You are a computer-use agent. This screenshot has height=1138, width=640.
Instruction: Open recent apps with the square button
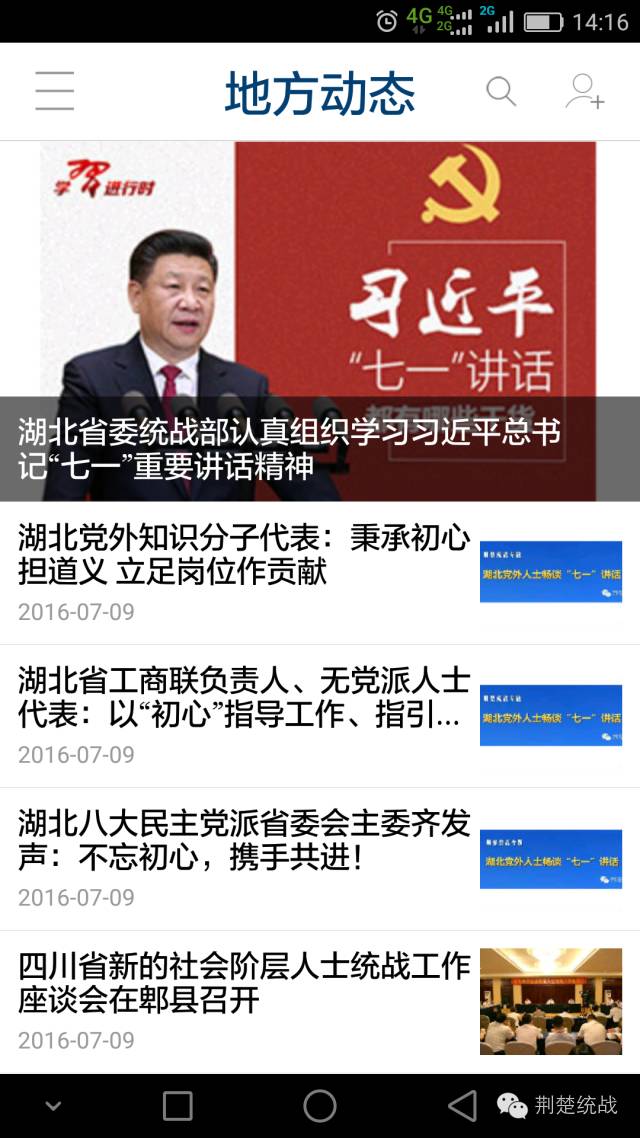[x=178, y=1105]
